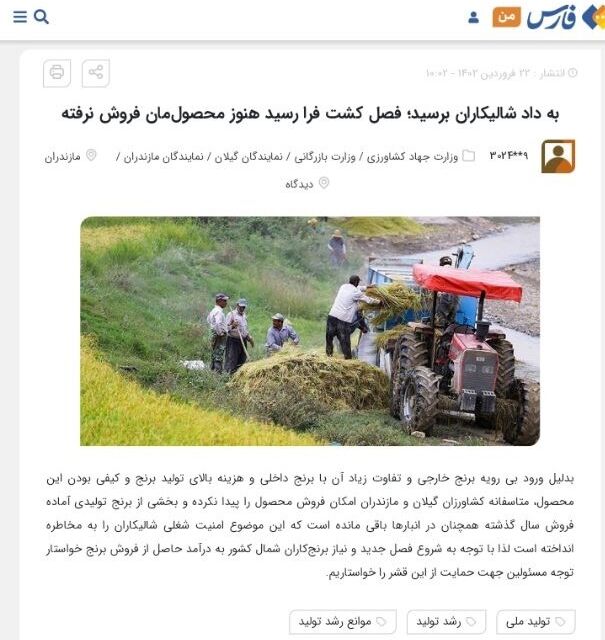Open the user profile icon
Viewport: 605px width, 640px height.
click(x=473, y=18)
